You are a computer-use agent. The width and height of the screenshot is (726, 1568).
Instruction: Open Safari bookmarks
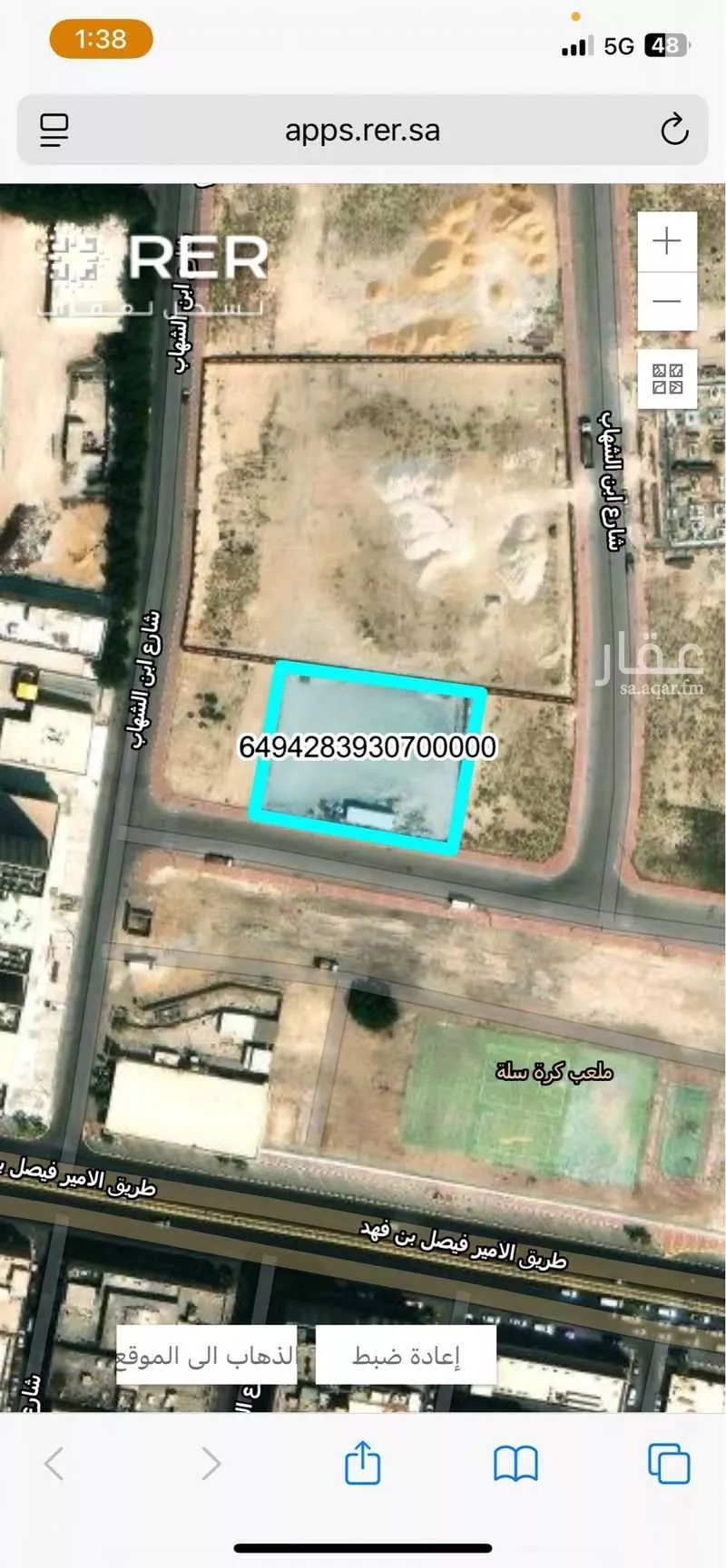pos(515,1464)
